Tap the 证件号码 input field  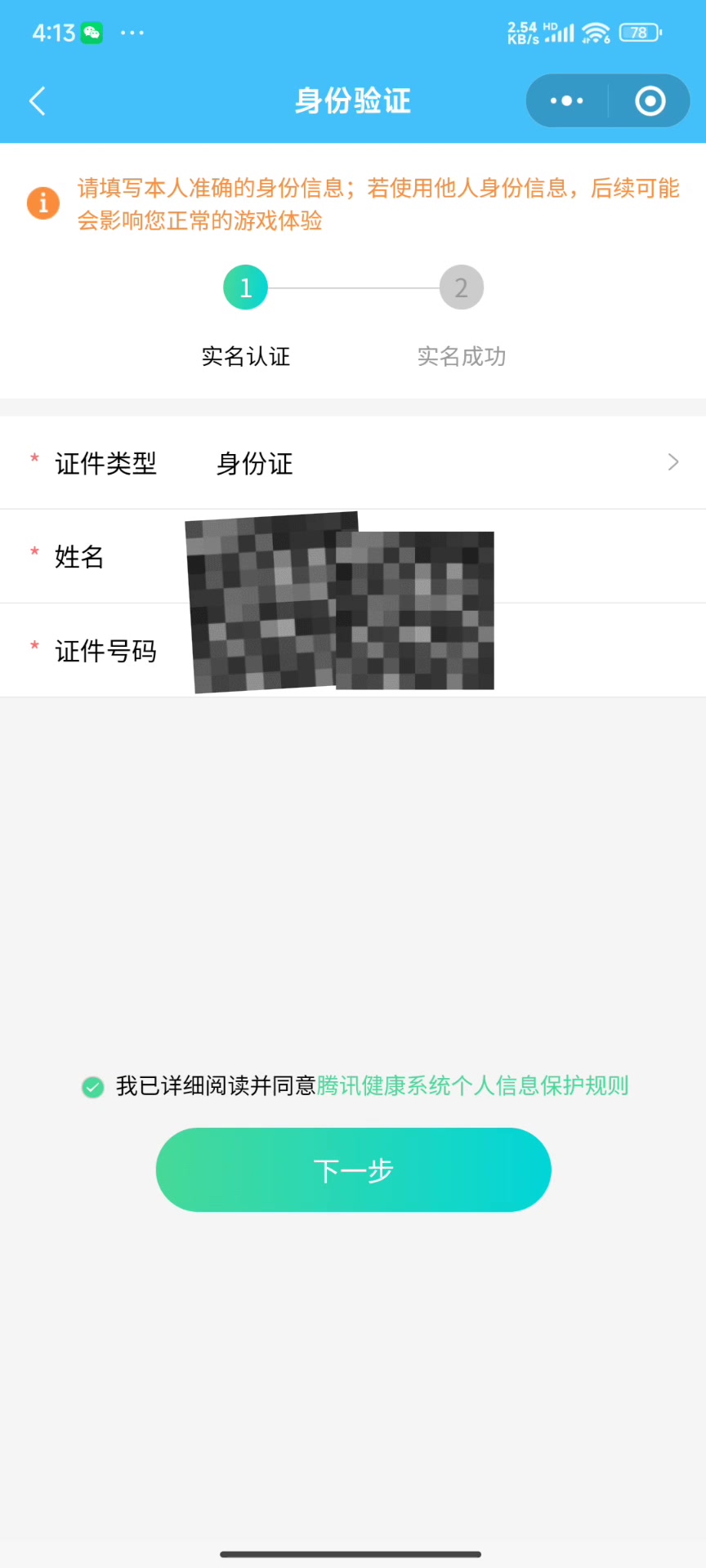point(588,651)
